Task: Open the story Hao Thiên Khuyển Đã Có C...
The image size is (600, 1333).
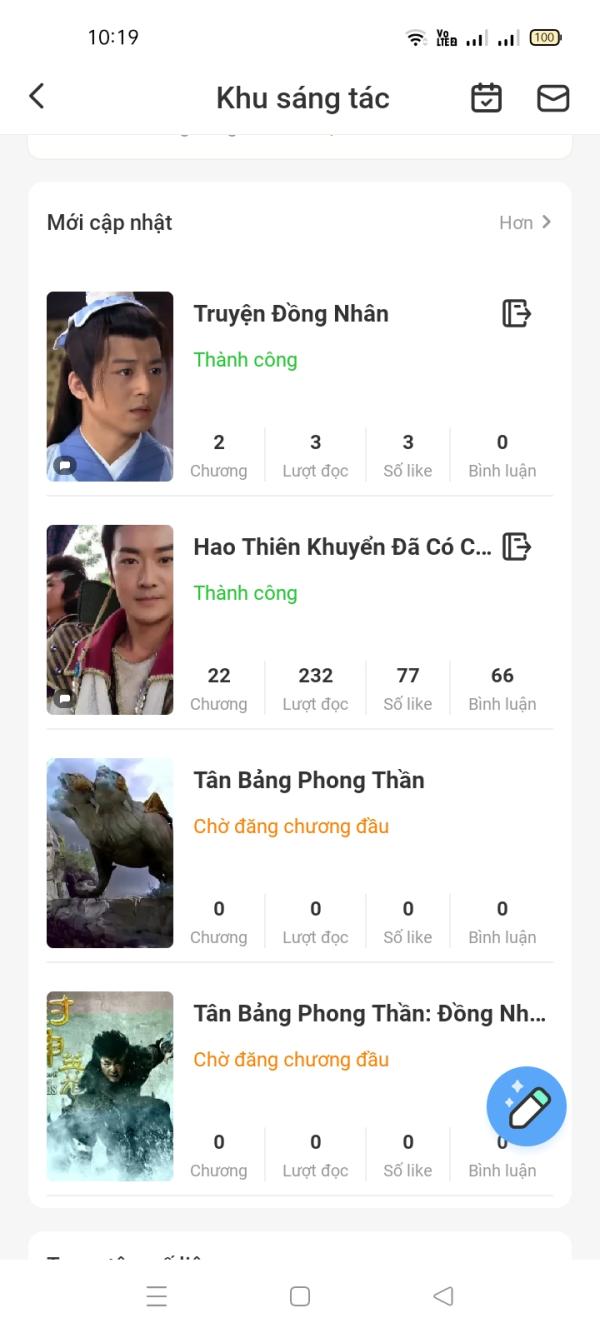Action: (342, 547)
